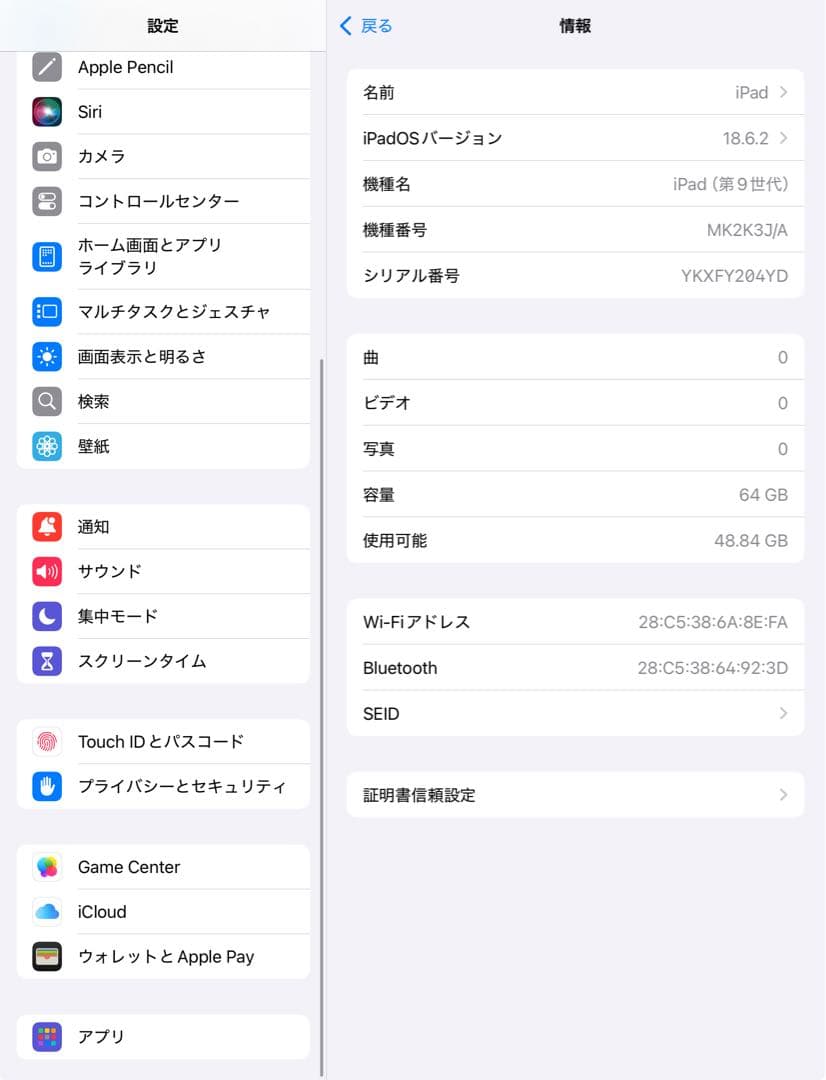The image size is (826, 1080).
Task: Expand the 名前 row chevron
Action: point(786,91)
